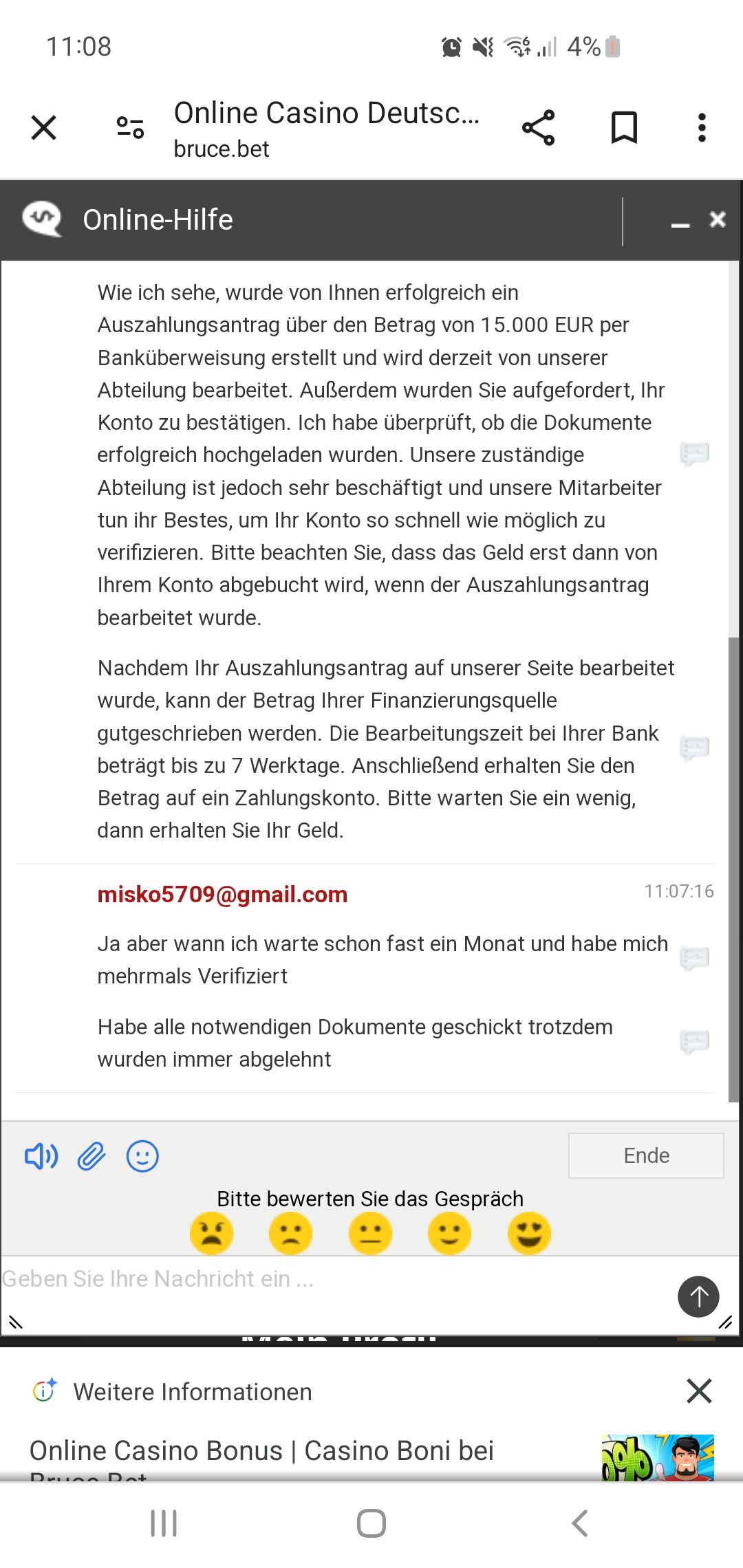
Task: Attach a file with the paperclip
Action: (x=91, y=1157)
